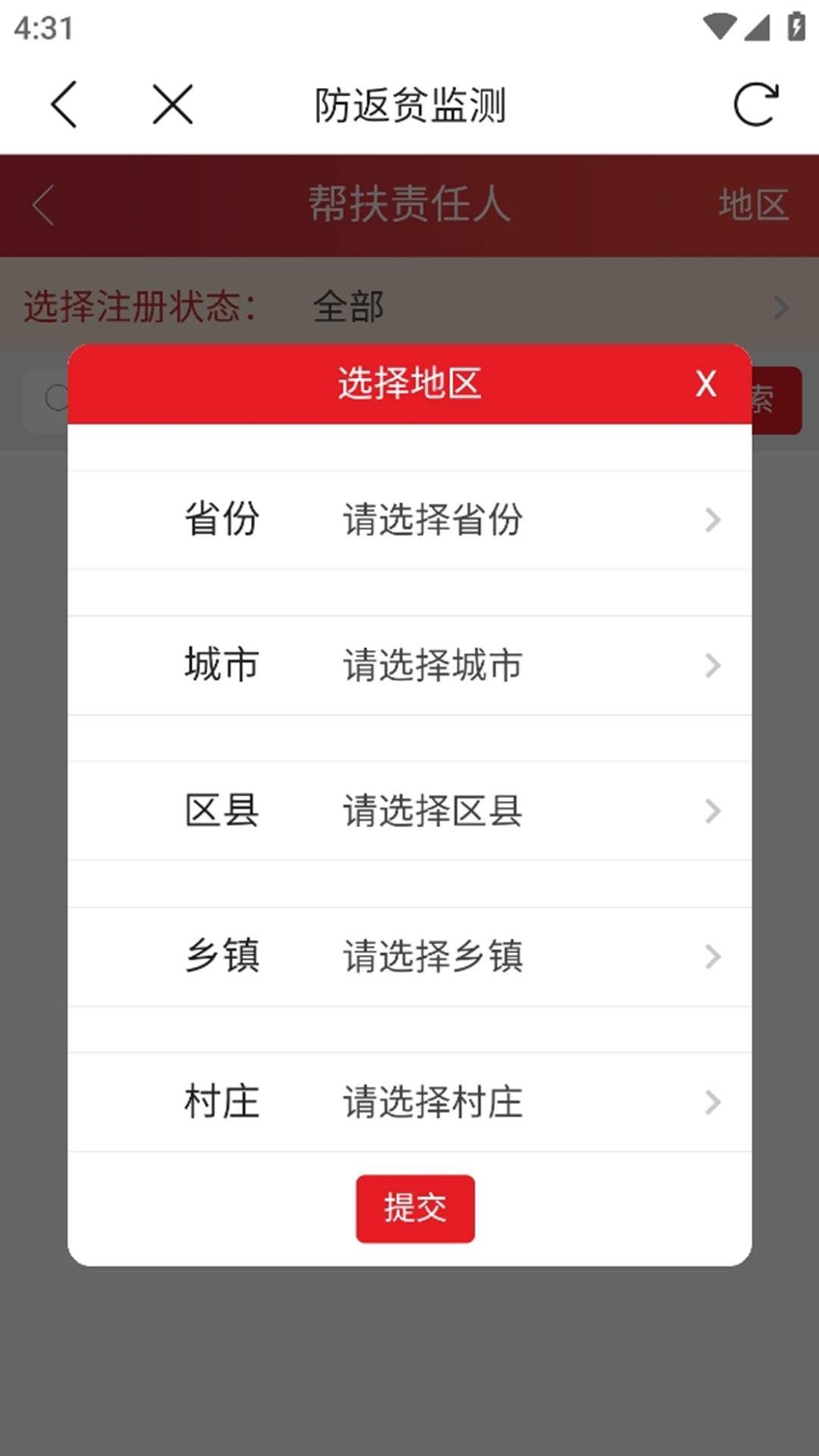The image size is (819, 1456).
Task: Close the 防返贫监测 web page
Action: pyautogui.click(x=173, y=105)
